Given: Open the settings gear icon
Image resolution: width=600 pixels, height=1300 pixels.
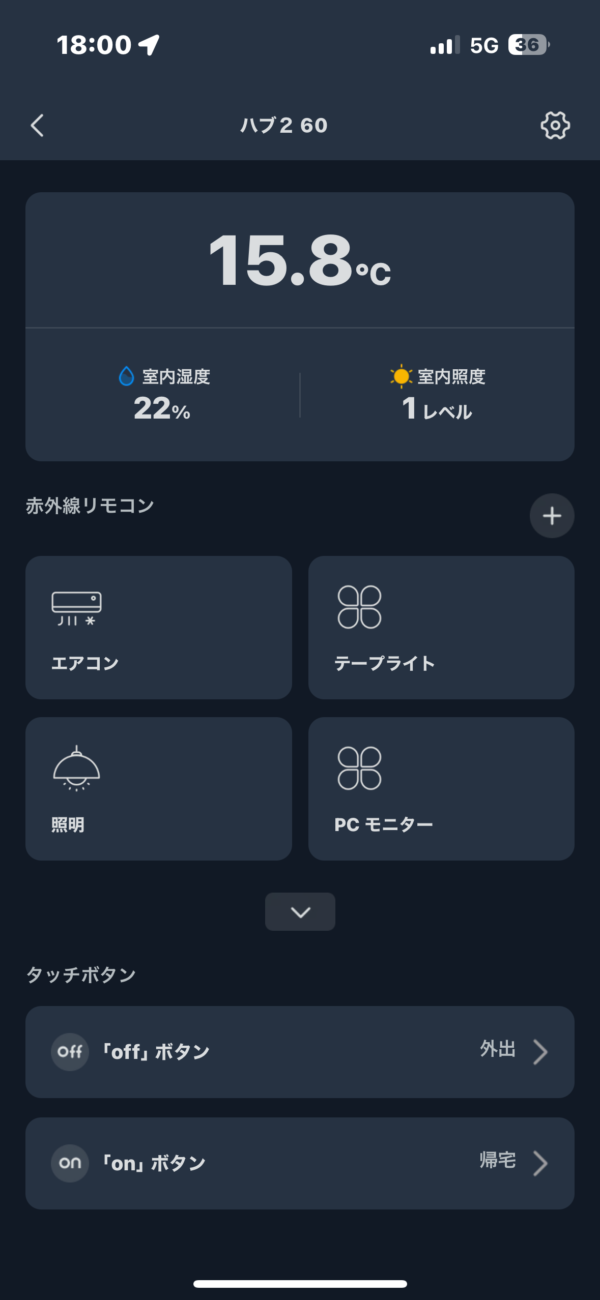Looking at the screenshot, I should 554,125.
